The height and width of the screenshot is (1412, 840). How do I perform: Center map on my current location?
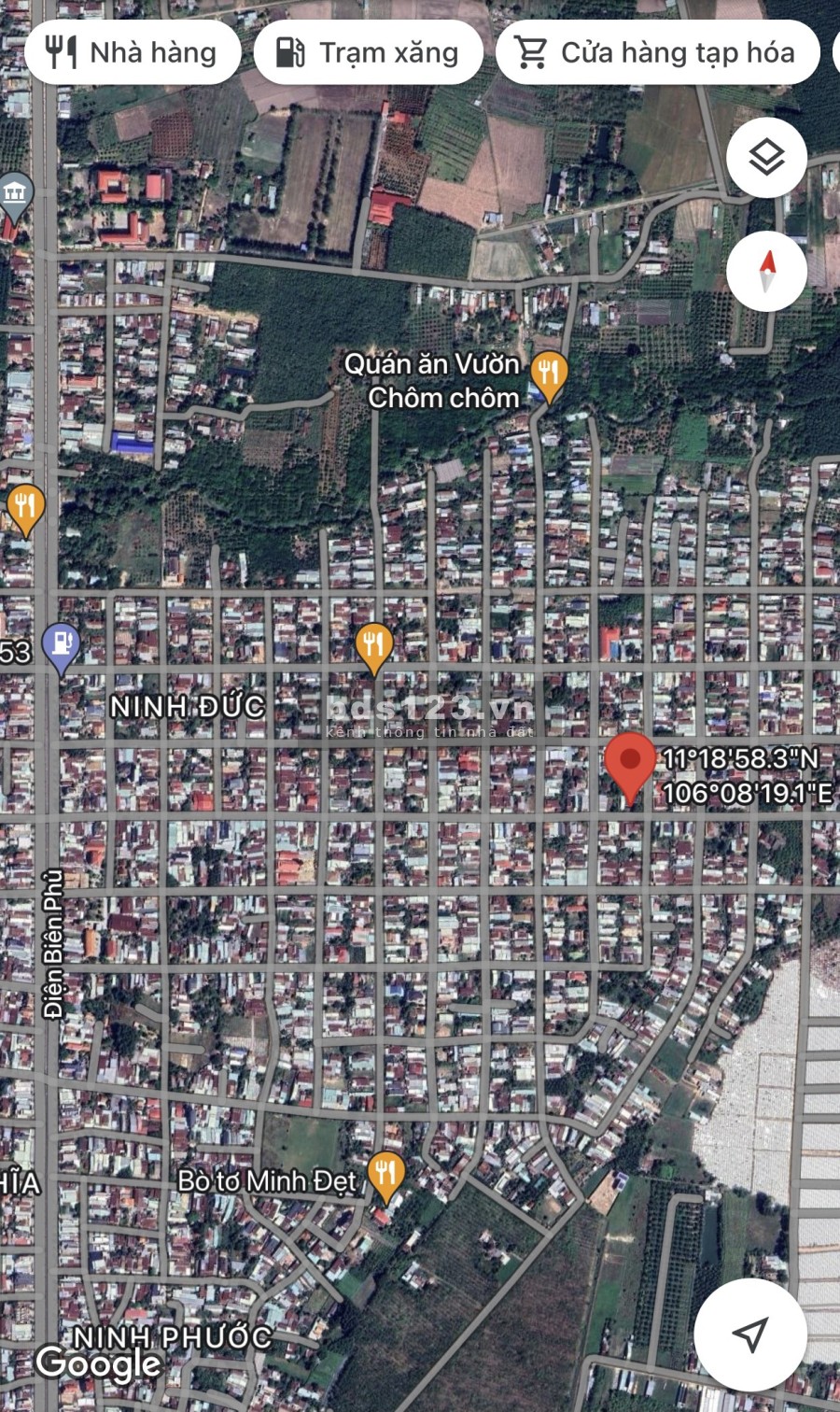(x=749, y=1334)
